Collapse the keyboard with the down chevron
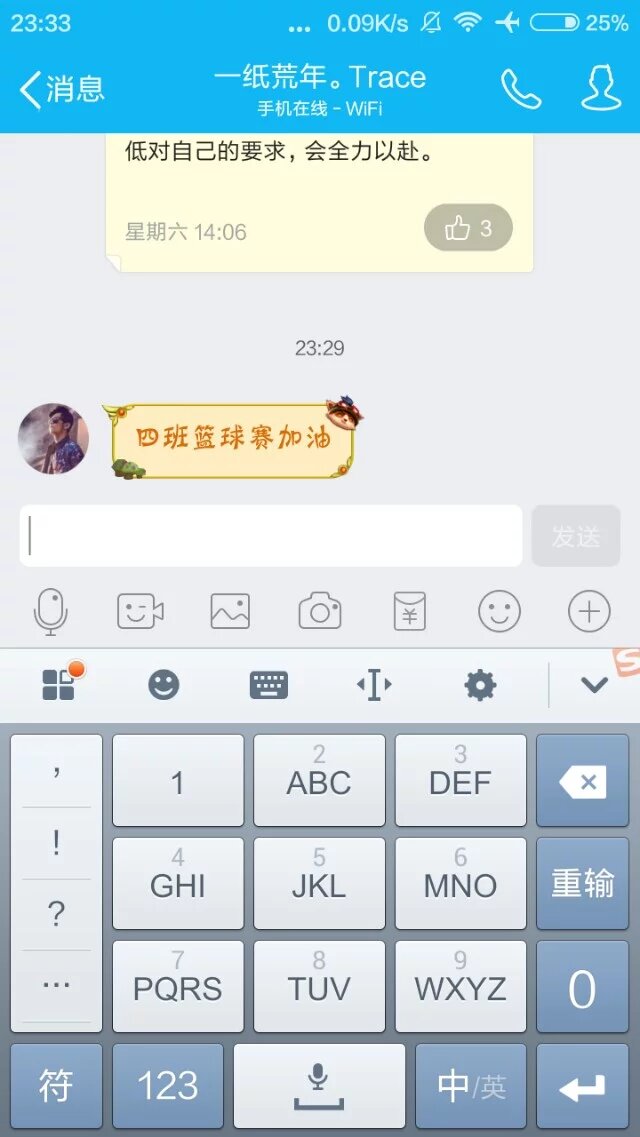 [x=595, y=685]
